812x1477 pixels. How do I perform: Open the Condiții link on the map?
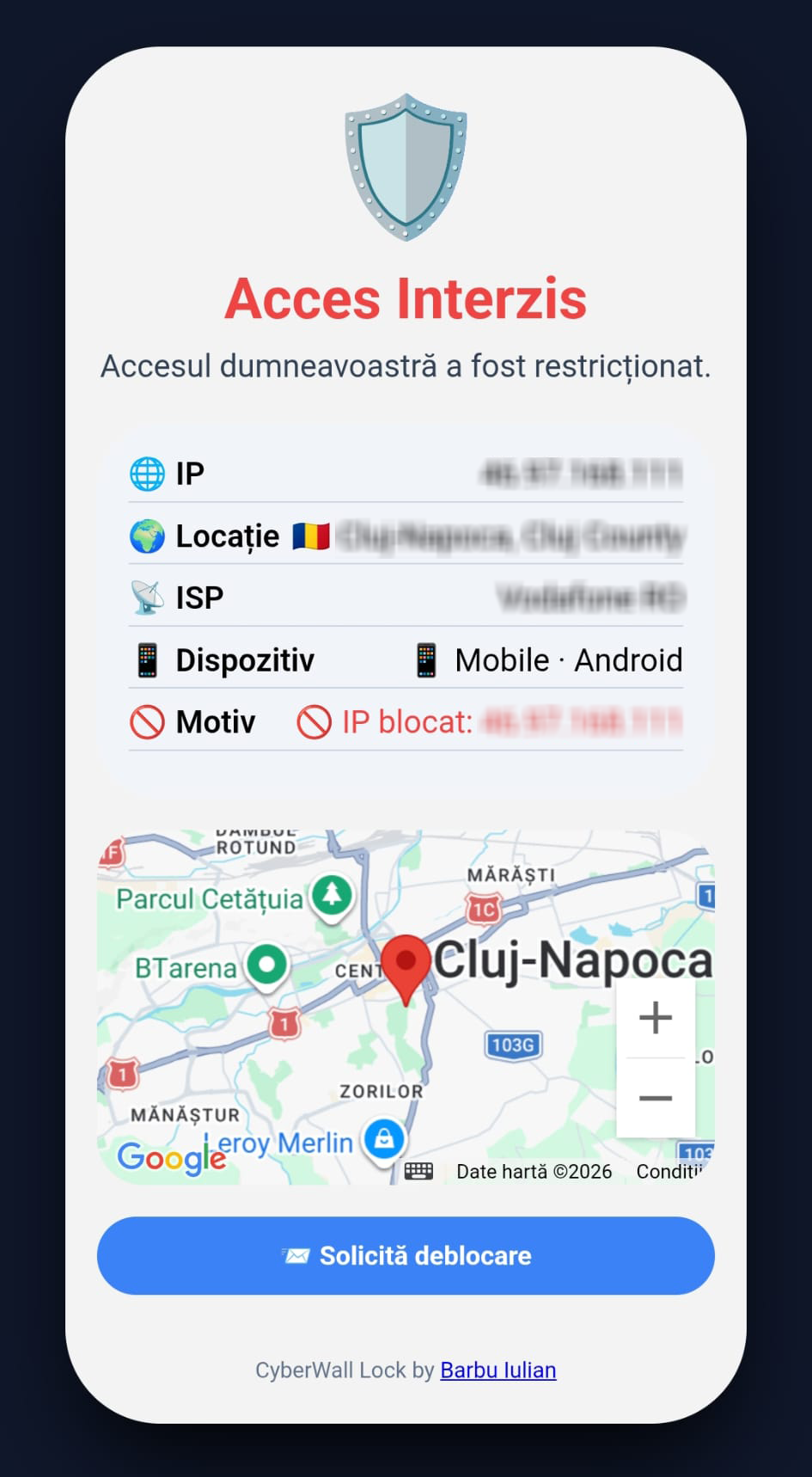click(669, 1171)
